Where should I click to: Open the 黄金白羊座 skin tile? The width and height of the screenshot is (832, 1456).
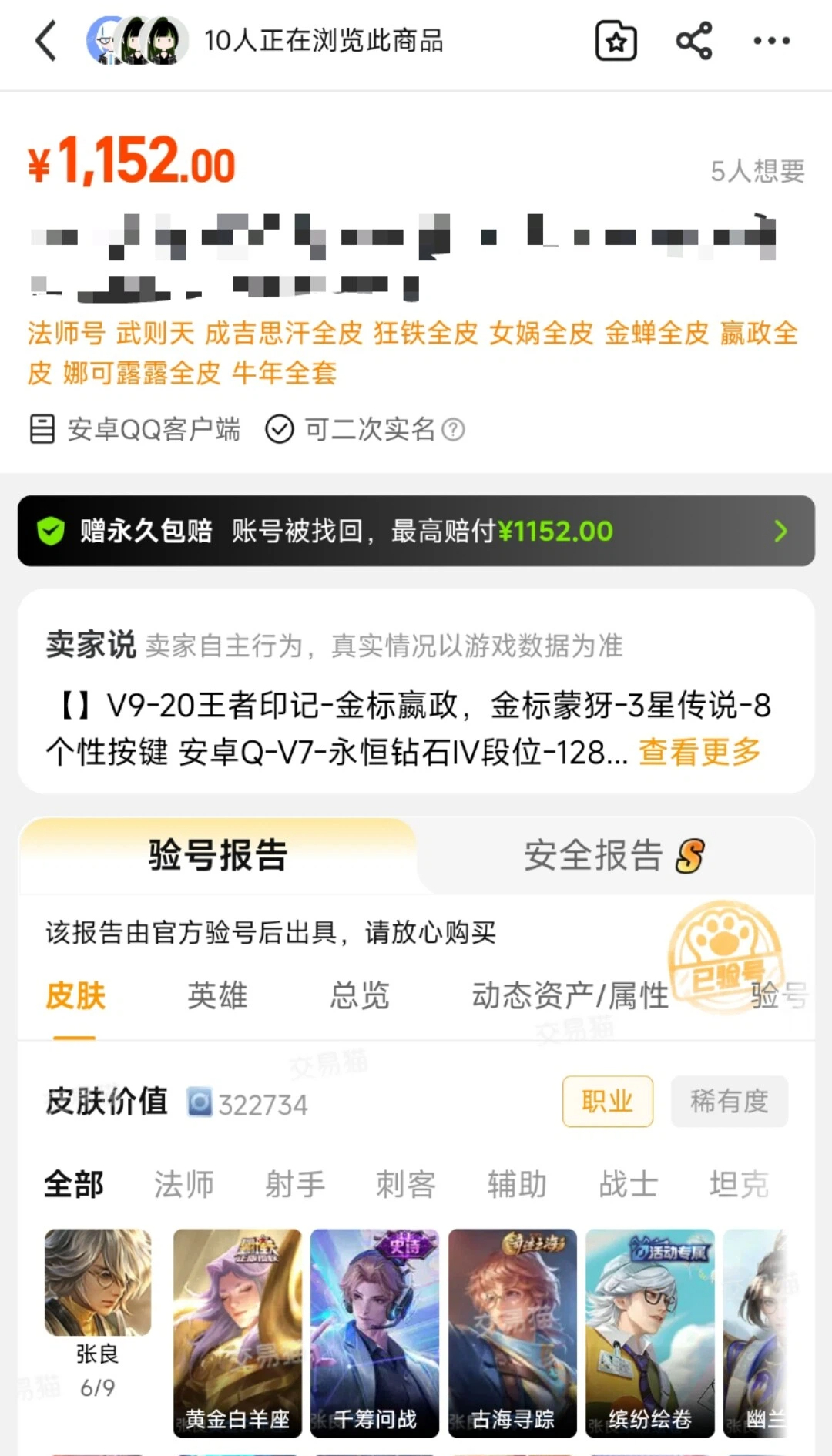(237, 1333)
